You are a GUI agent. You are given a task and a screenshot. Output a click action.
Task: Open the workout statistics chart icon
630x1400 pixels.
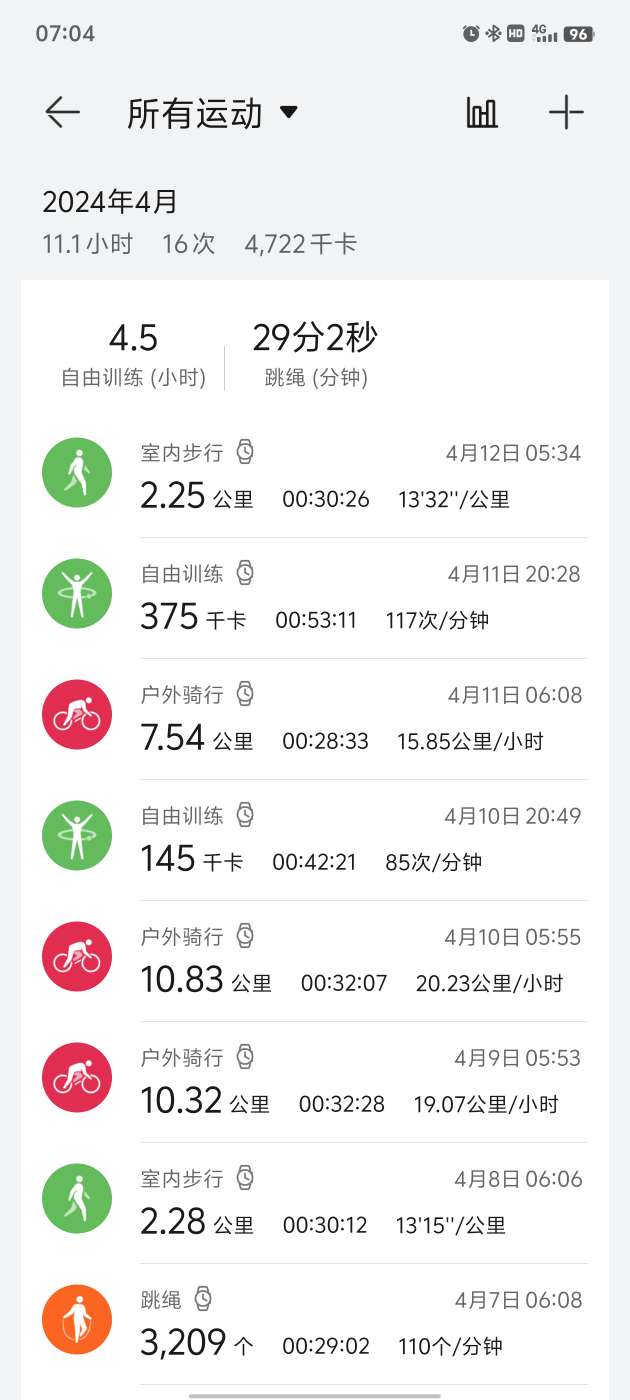click(482, 112)
